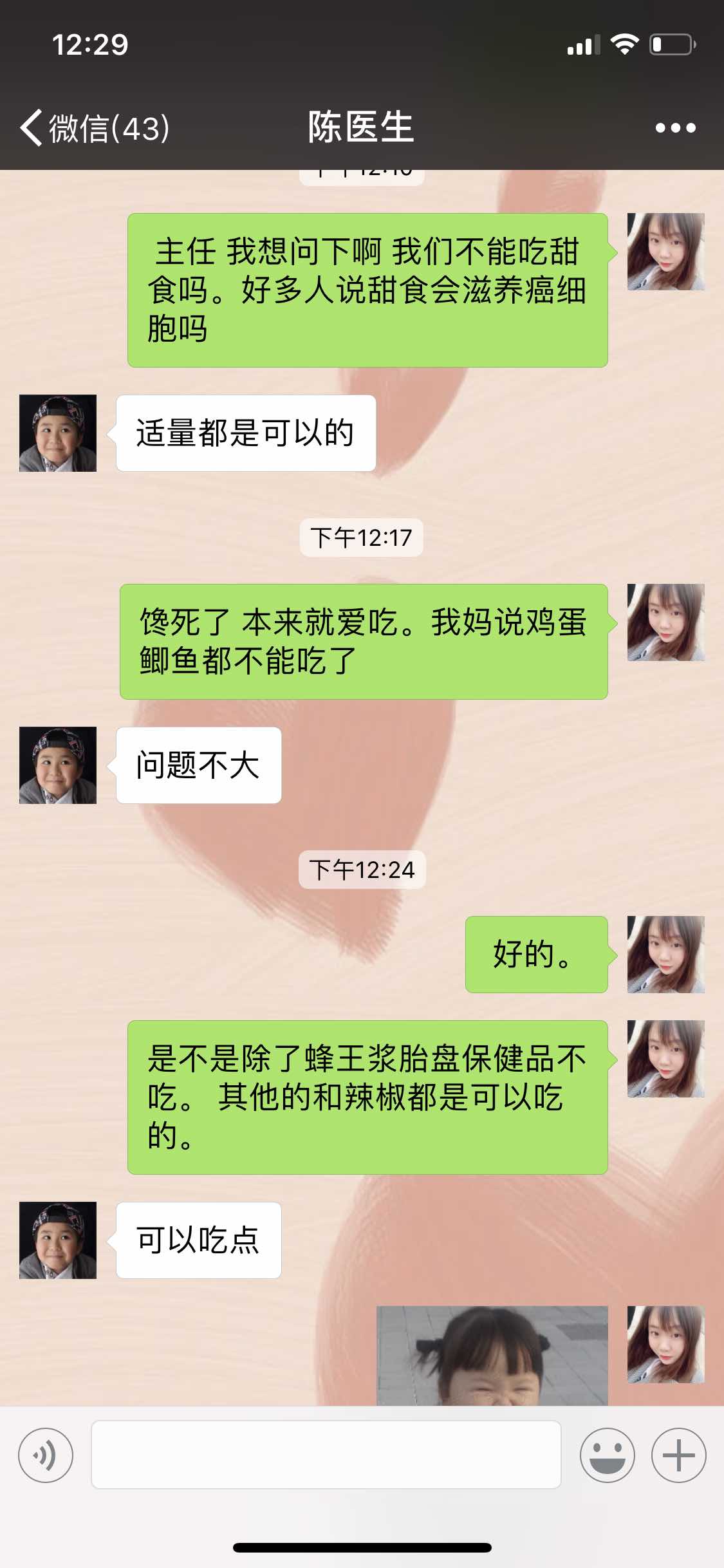The image size is (724, 1568).
Task: Focus the message text field
Action: 326,1455
